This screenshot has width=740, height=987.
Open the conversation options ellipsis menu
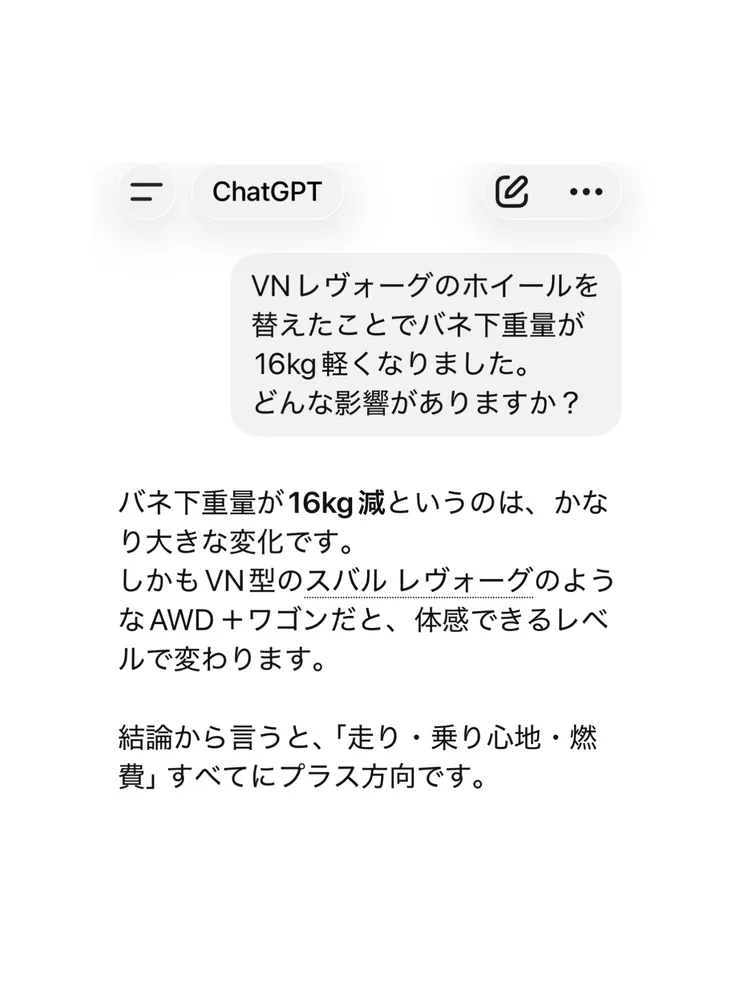pyautogui.click(x=585, y=192)
